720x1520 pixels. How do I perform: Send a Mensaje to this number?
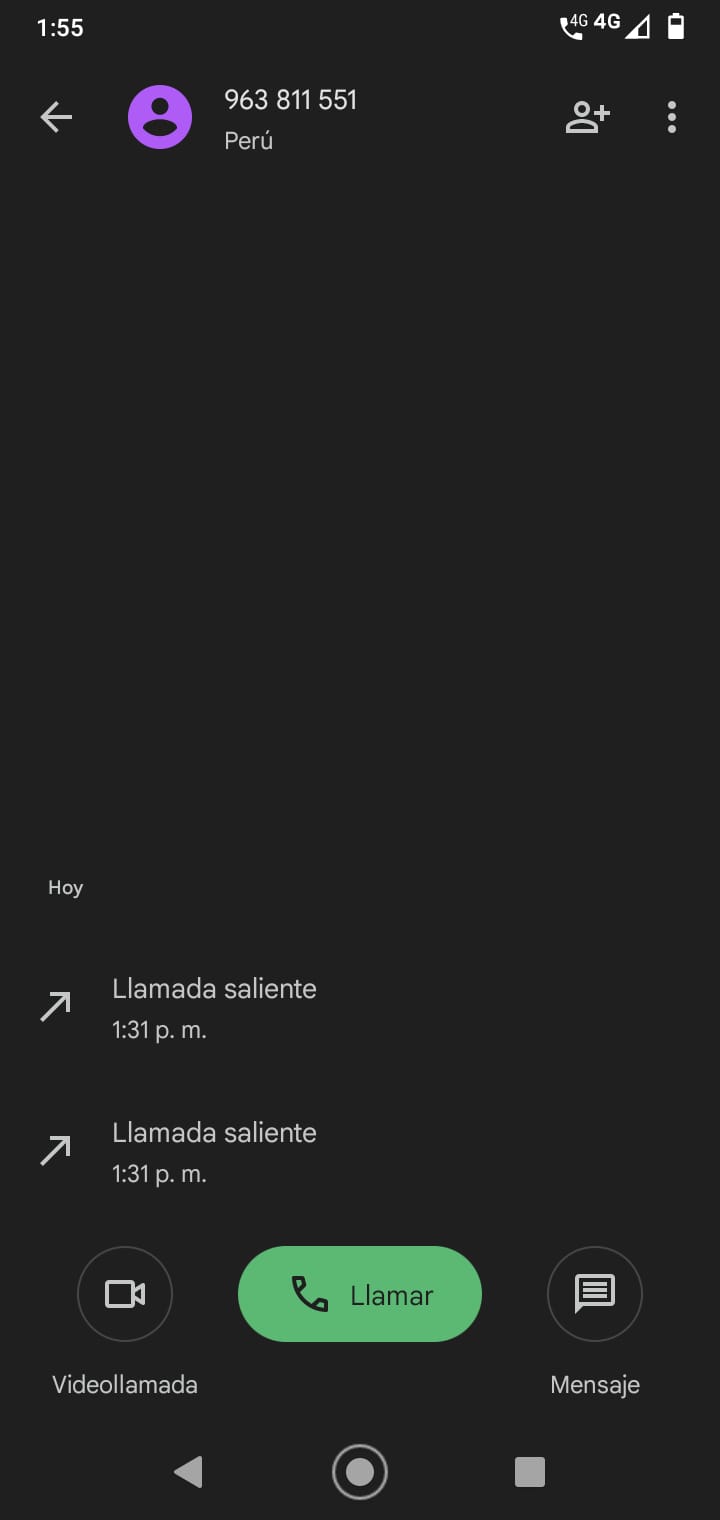pyautogui.click(x=595, y=1294)
